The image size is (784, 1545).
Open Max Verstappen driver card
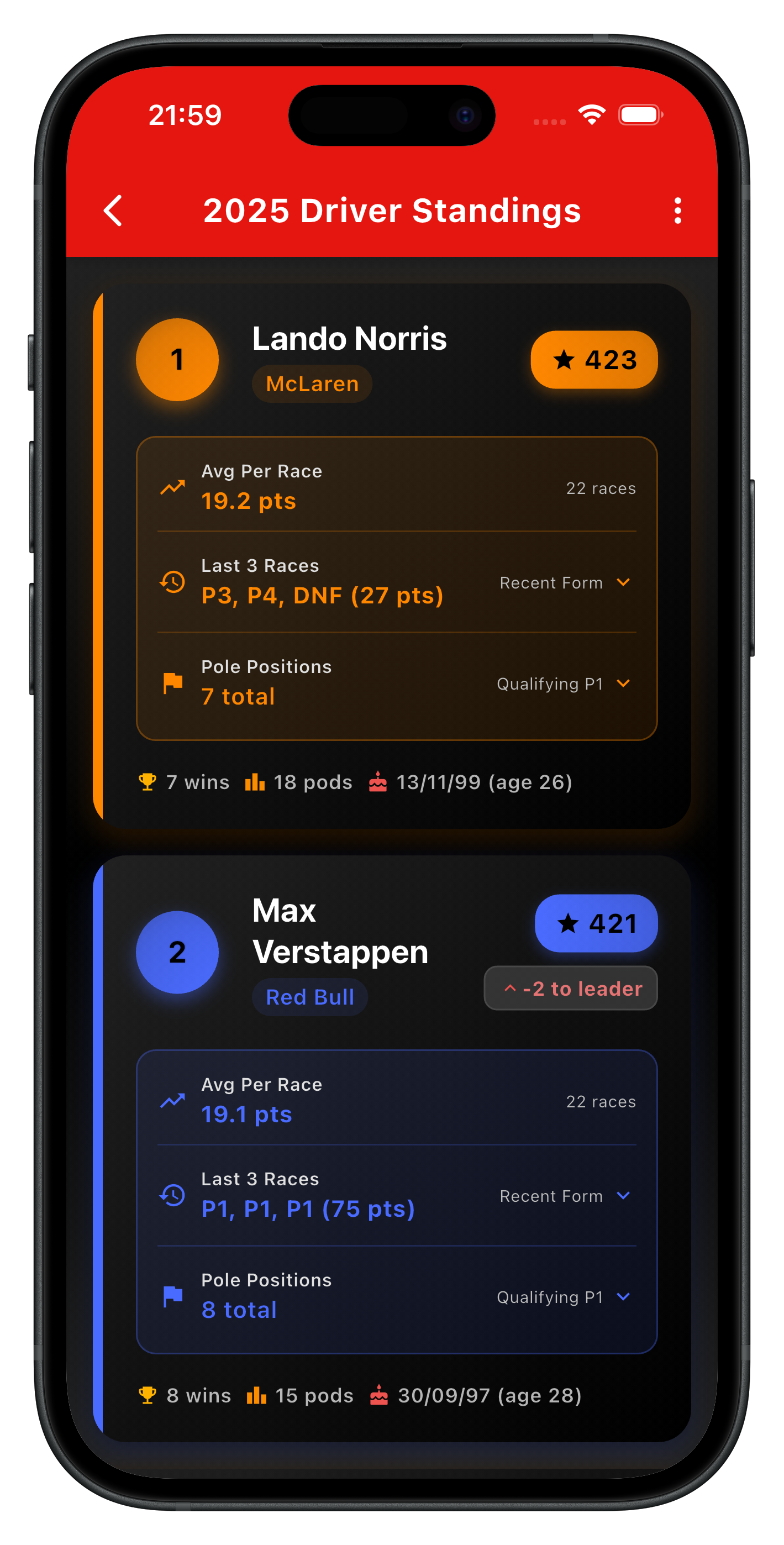coord(340,931)
